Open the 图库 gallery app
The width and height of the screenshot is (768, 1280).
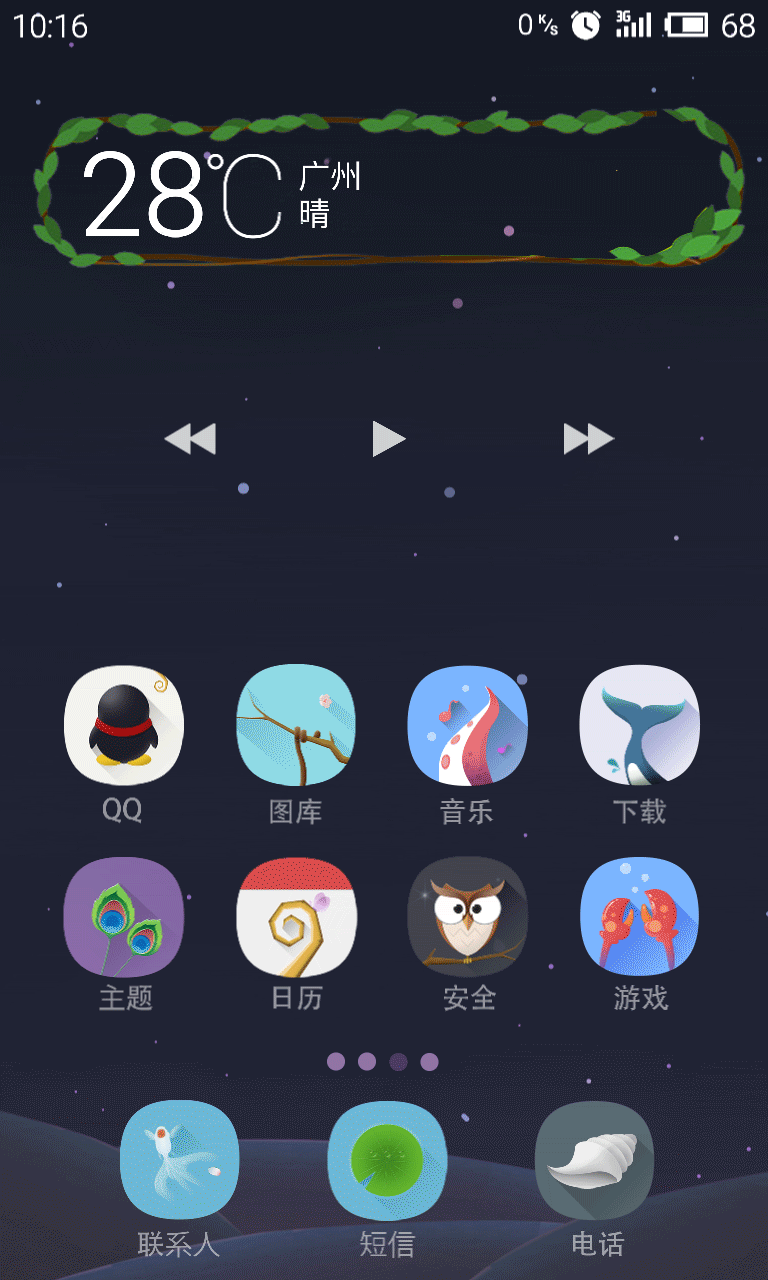point(296,725)
